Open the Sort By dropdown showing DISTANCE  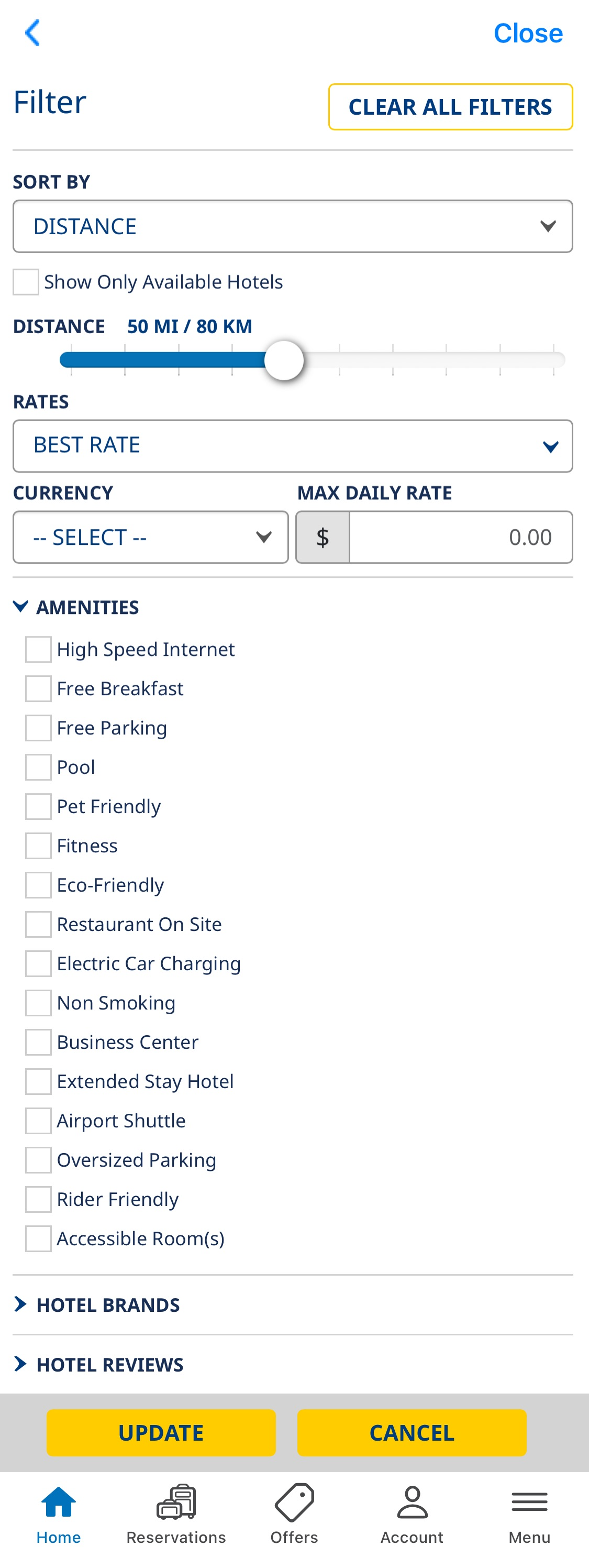point(293,226)
